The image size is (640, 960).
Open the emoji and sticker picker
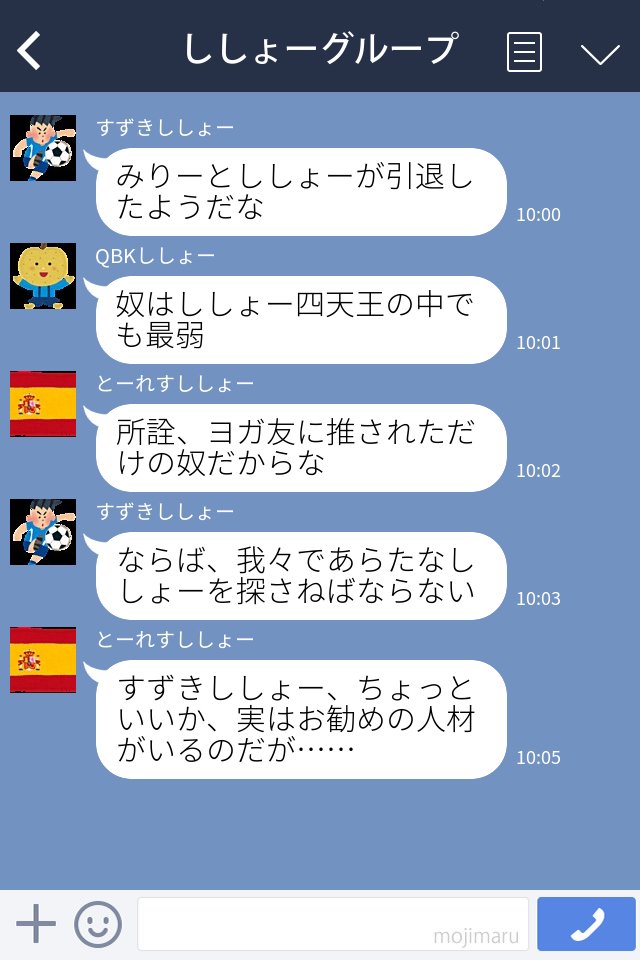98,924
